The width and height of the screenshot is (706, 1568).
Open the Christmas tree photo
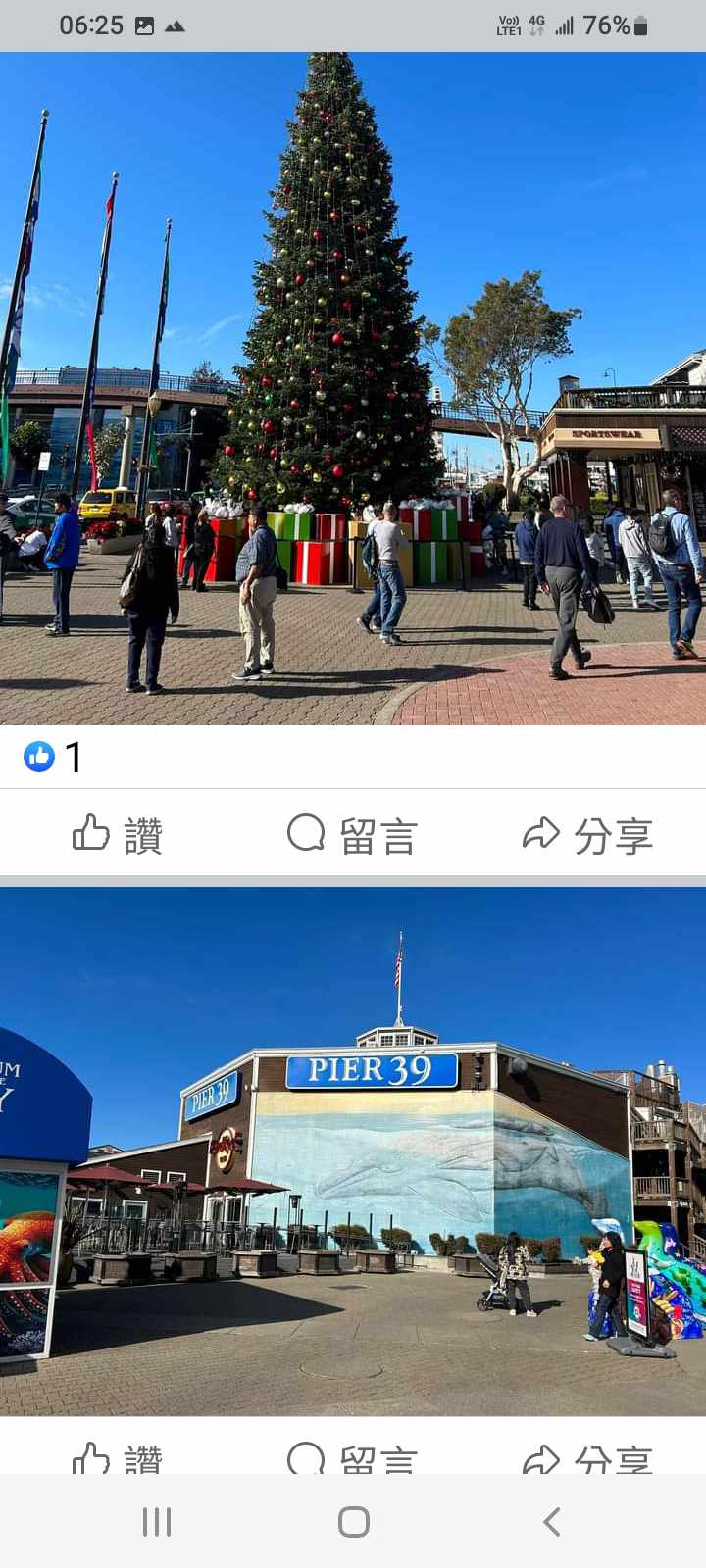pos(353,387)
